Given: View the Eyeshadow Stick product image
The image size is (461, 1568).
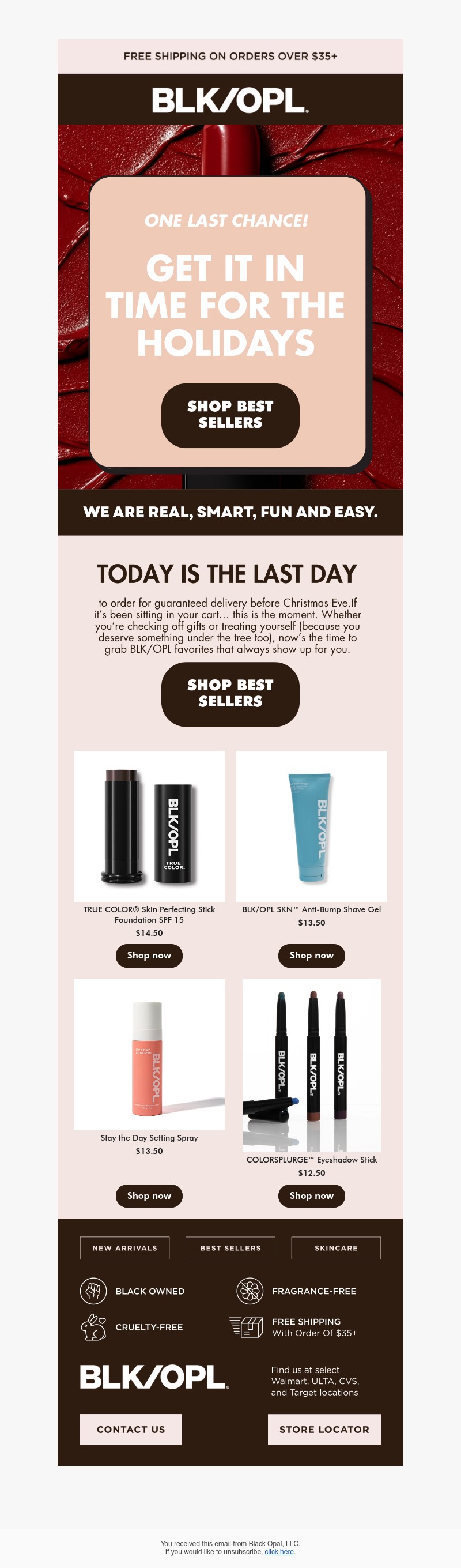Looking at the screenshot, I should point(311,1065).
